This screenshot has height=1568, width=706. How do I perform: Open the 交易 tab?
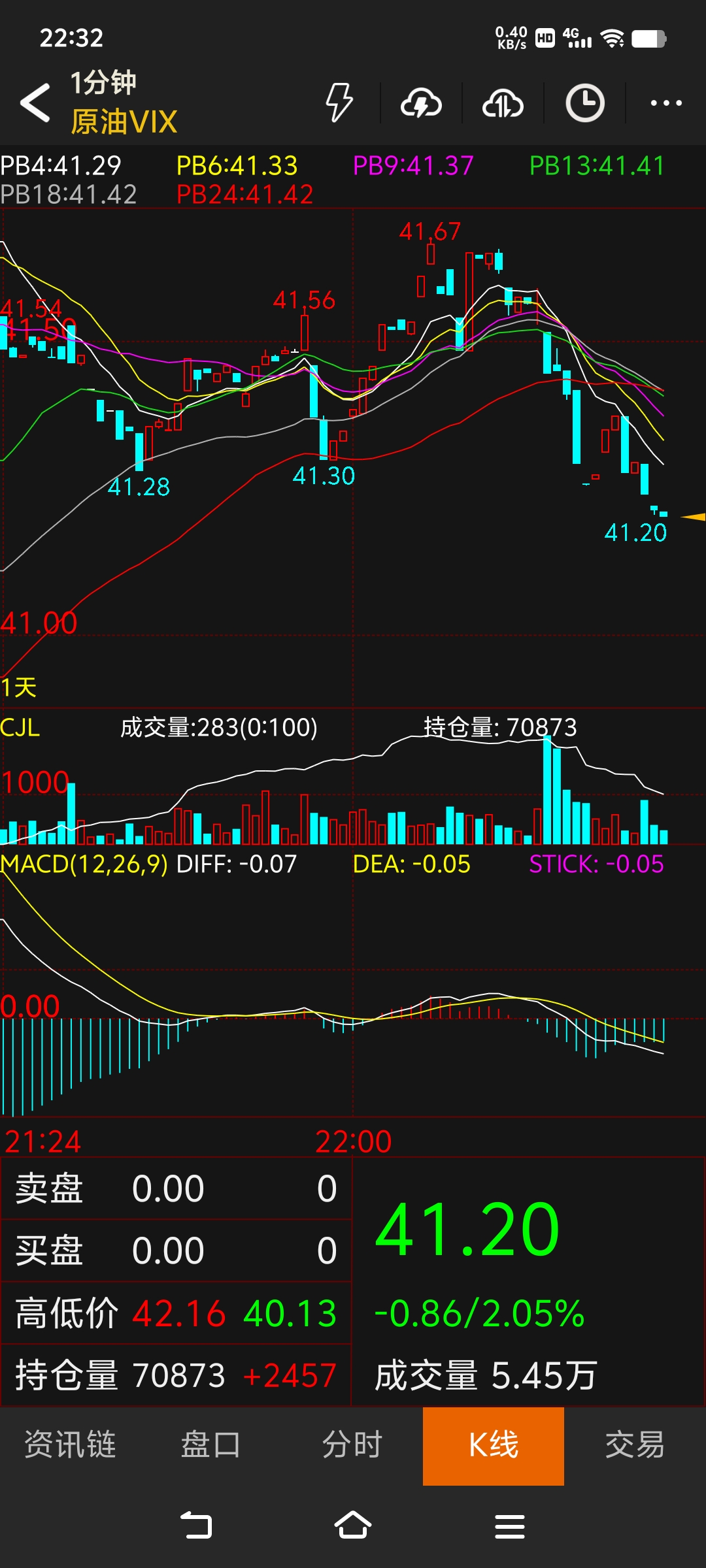click(635, 1445)
